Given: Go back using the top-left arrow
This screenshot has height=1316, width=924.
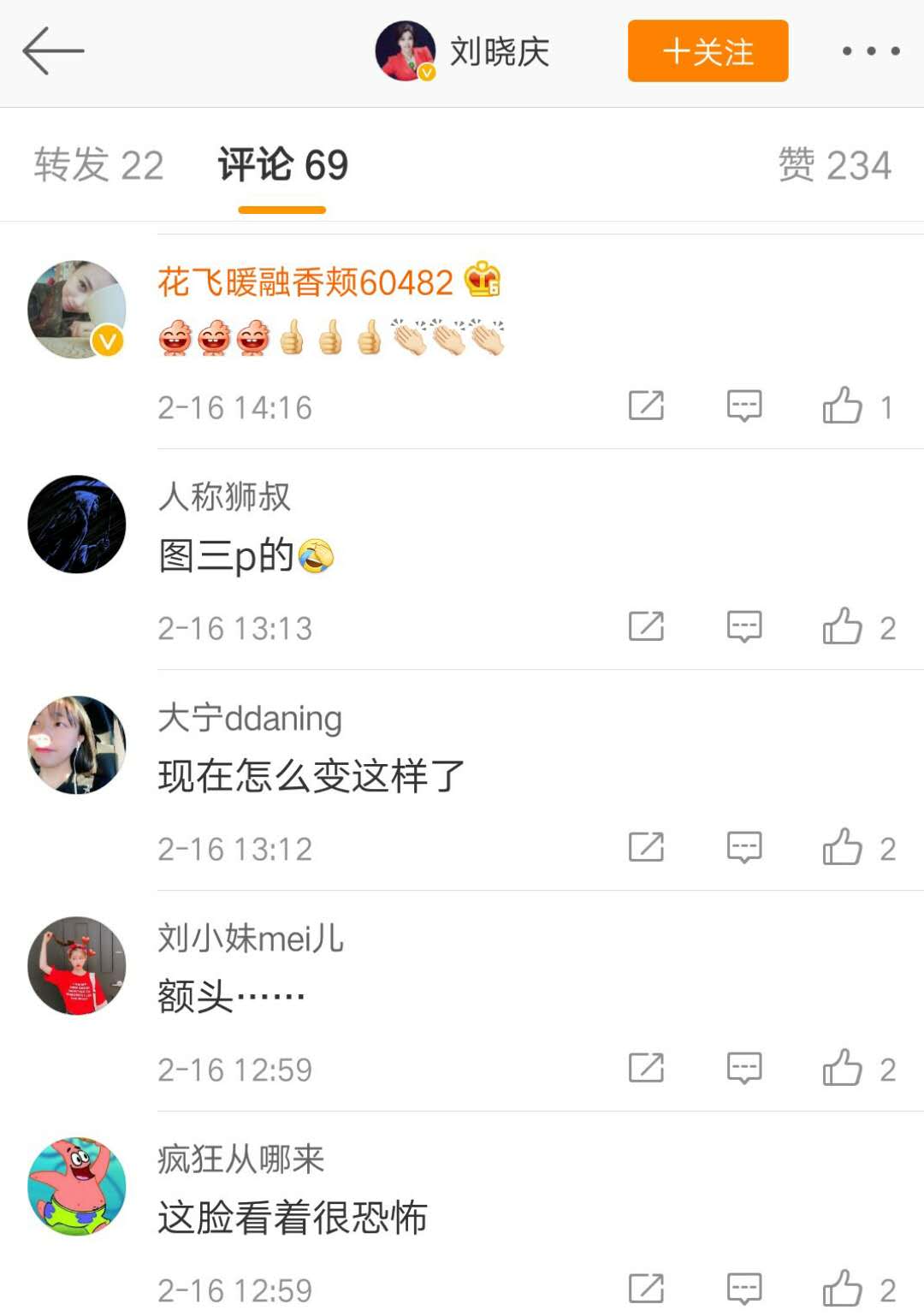Looking at the screenshot, I should pyautogui.click(x=53, y=51).
